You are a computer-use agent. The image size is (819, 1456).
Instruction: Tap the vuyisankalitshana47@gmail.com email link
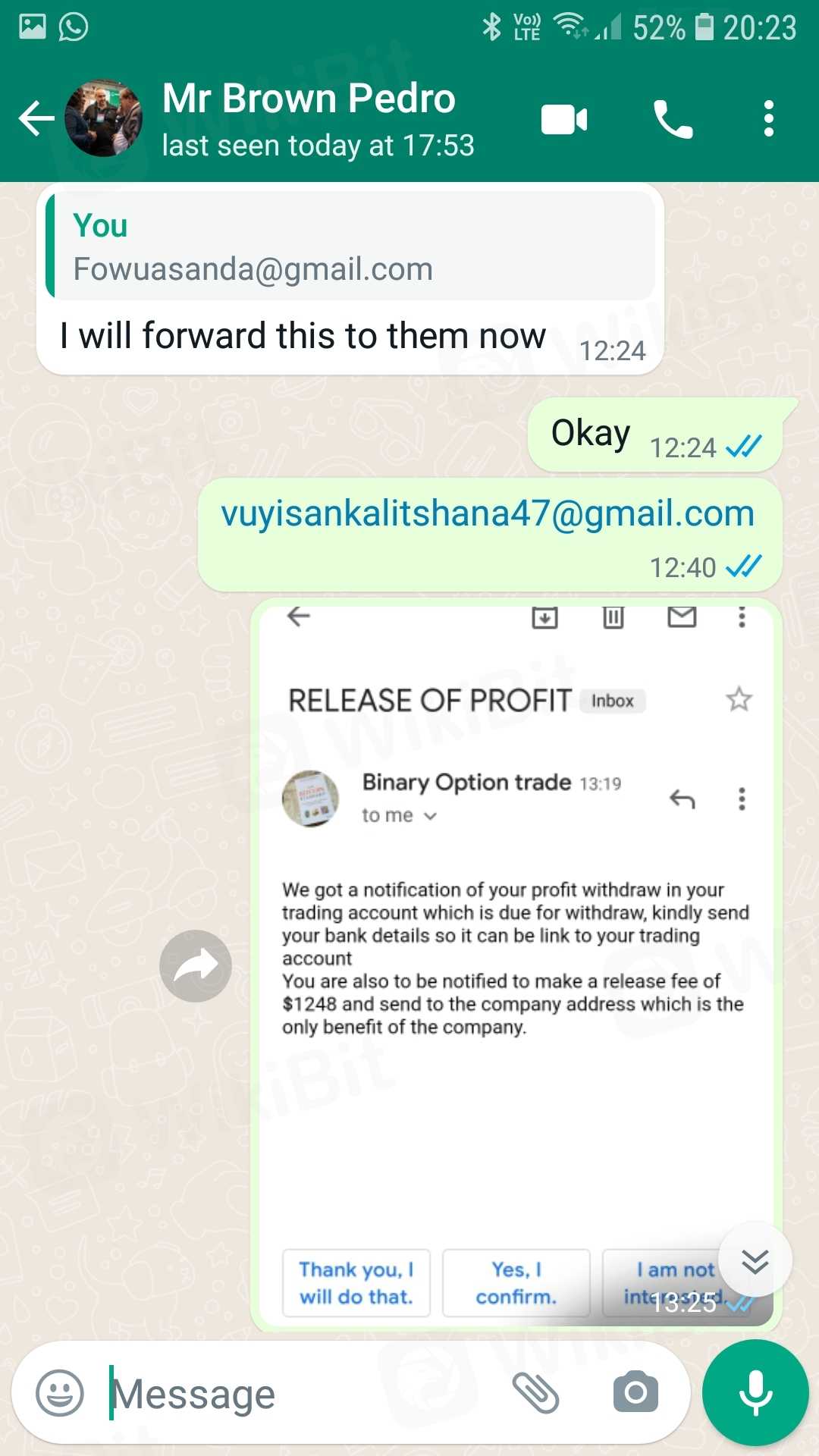488,514
